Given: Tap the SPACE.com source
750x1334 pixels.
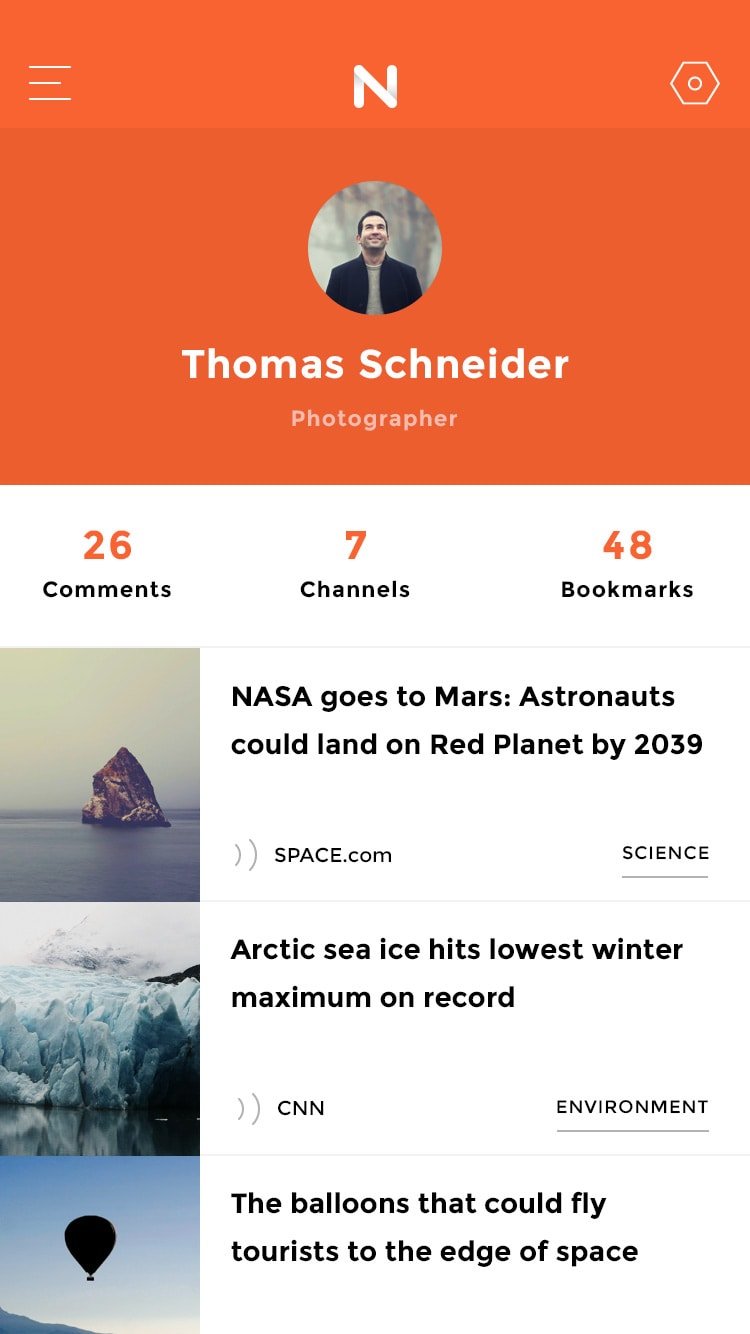Looking at the screenshot, I should [332, 856].
